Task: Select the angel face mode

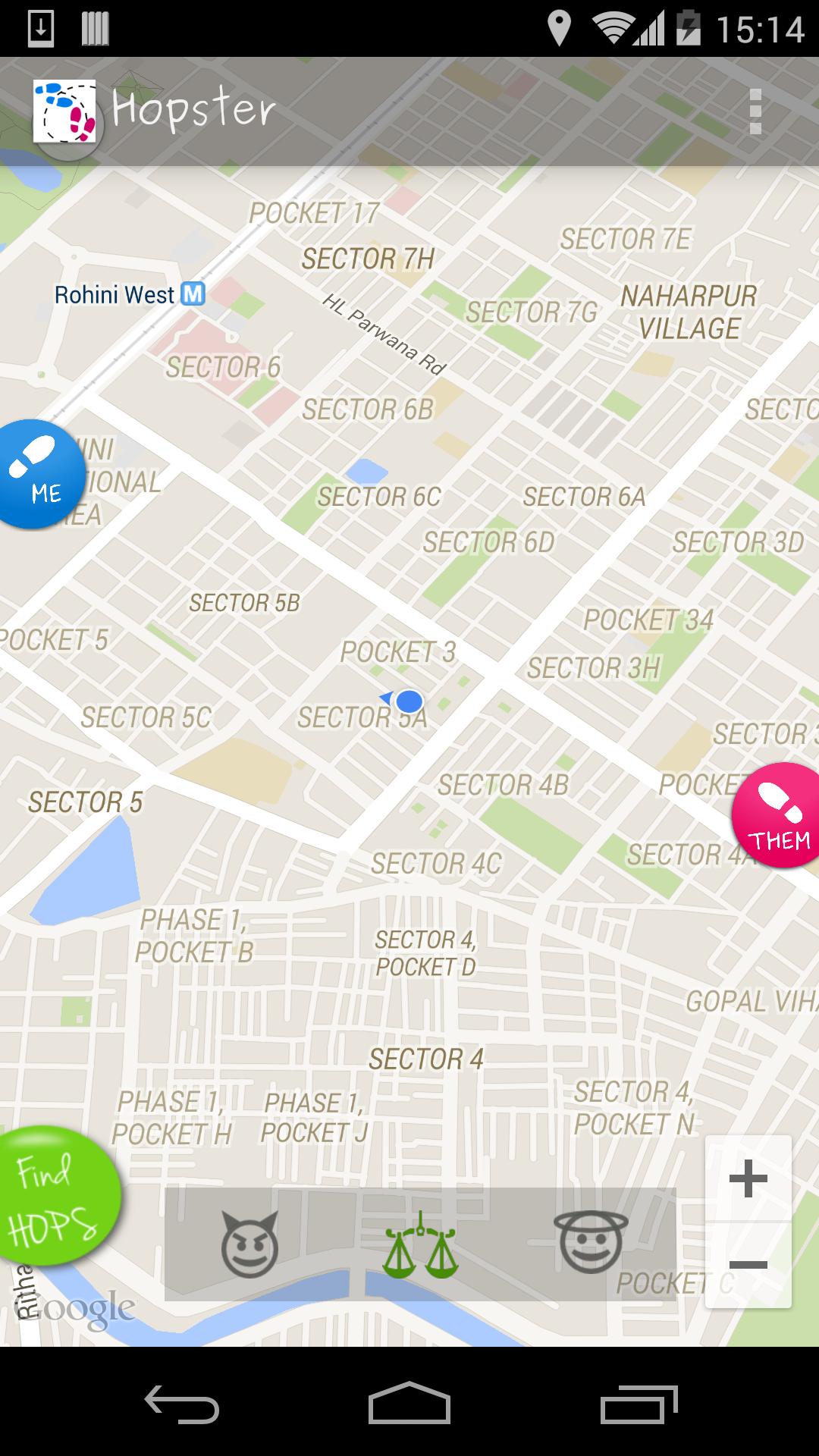Action: tap(591, 1241)
